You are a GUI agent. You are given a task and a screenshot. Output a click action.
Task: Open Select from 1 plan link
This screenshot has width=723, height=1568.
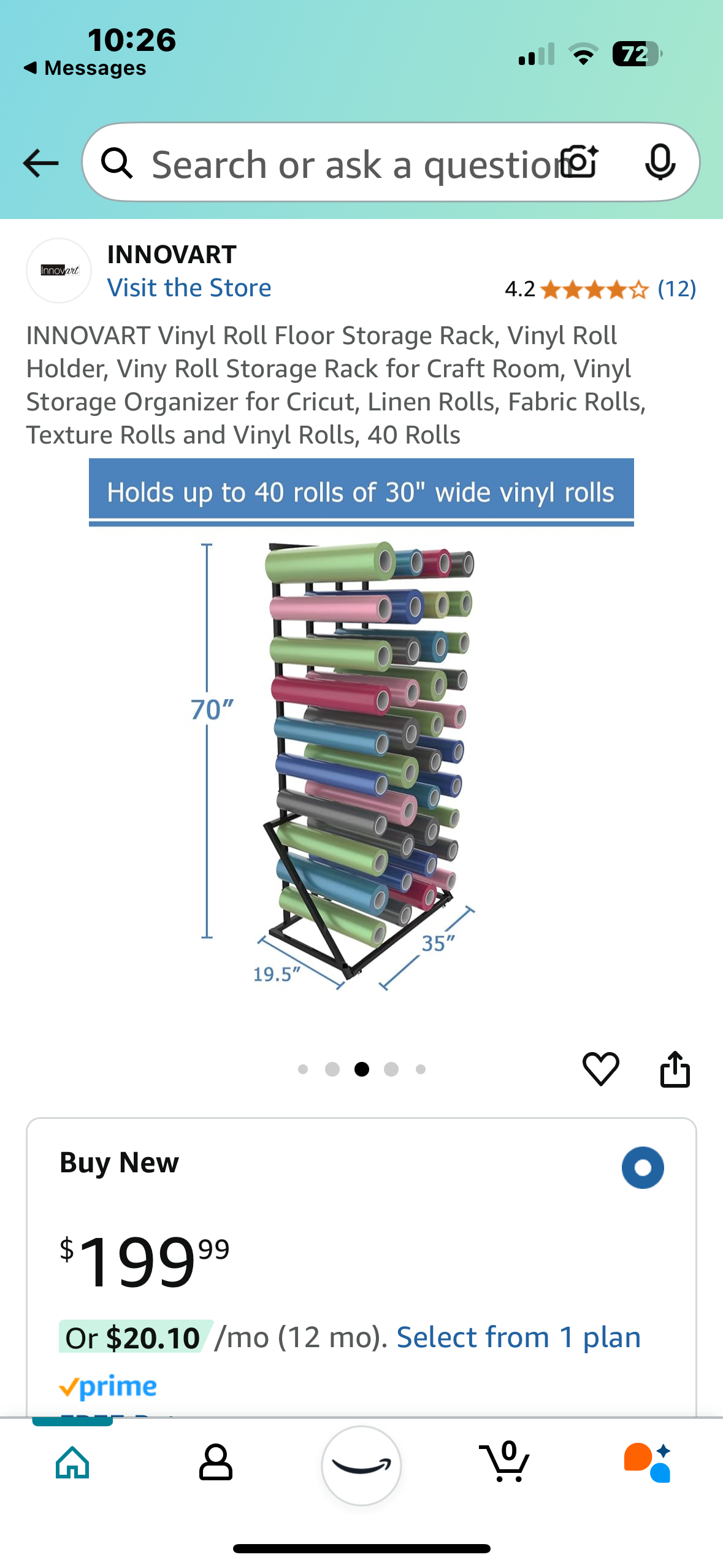pos(518,1337)
